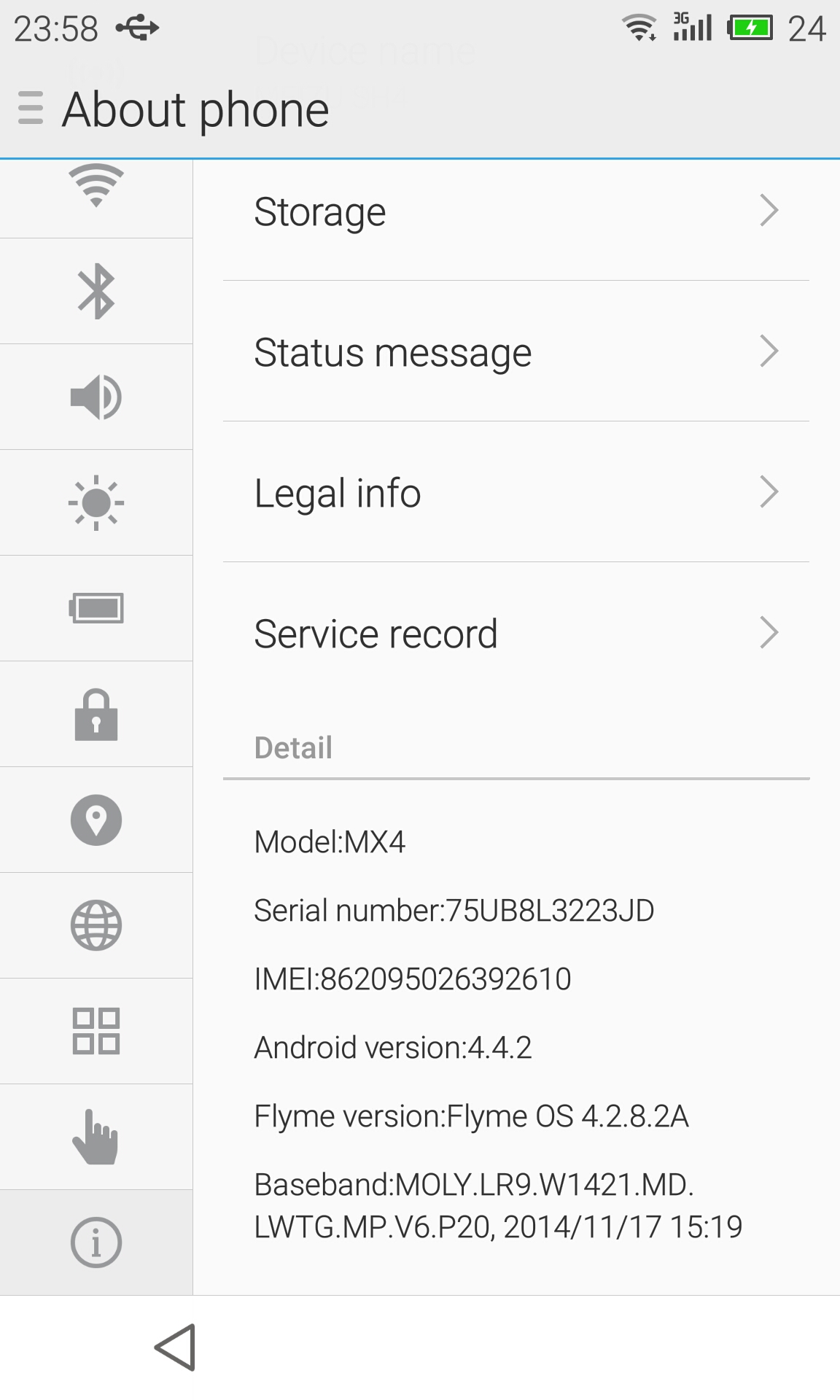Tap the system back button
The image size is (840, 1400).
176,1347
